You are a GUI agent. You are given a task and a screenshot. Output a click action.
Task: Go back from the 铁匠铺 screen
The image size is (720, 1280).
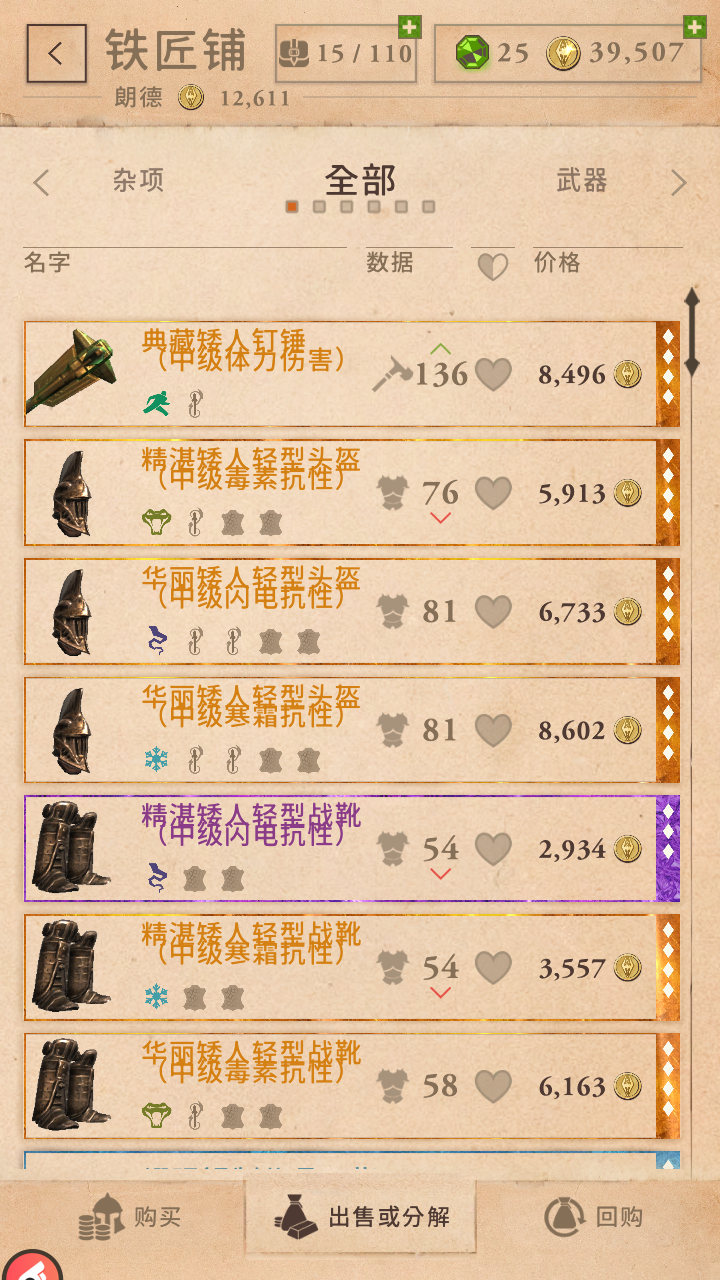[x=56, y=54]
